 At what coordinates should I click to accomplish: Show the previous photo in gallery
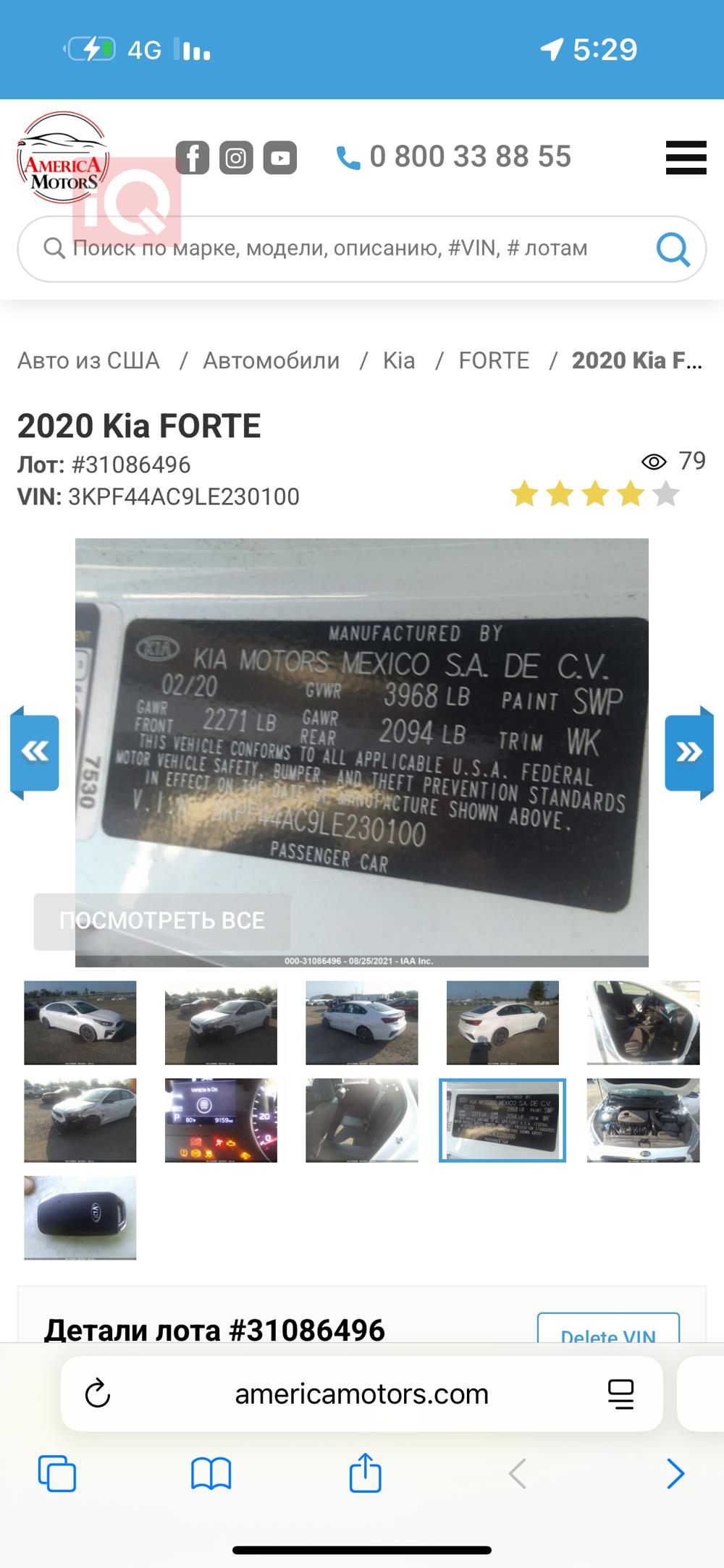(35, 752)
